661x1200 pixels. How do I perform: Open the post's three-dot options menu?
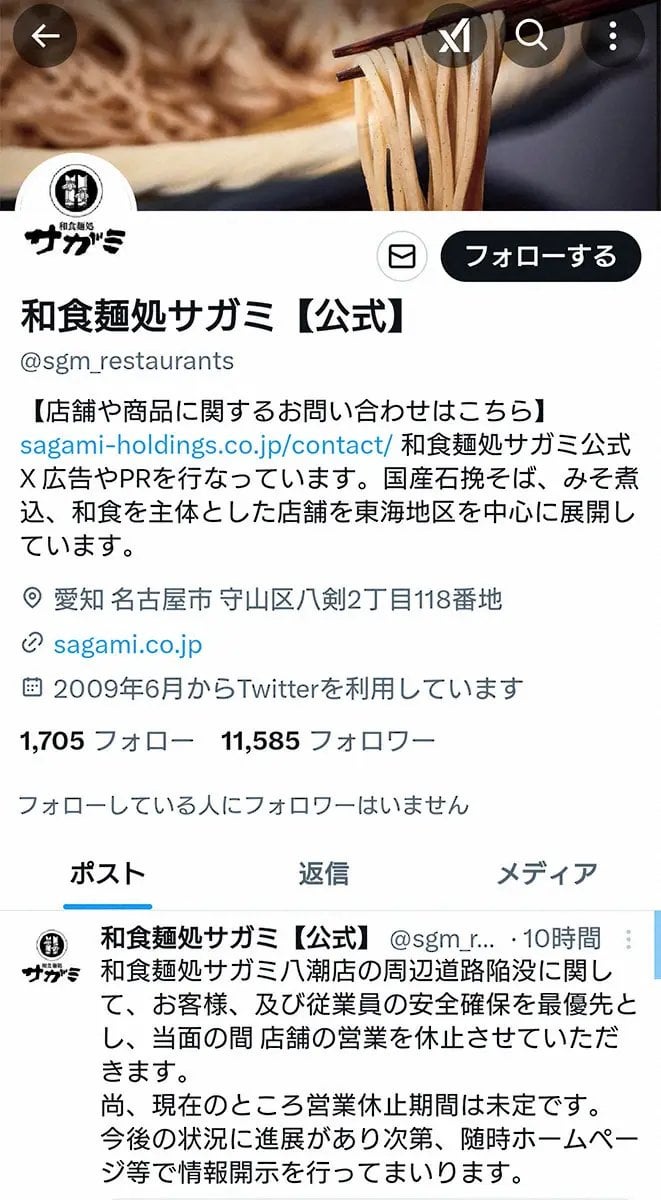point(628,939)
